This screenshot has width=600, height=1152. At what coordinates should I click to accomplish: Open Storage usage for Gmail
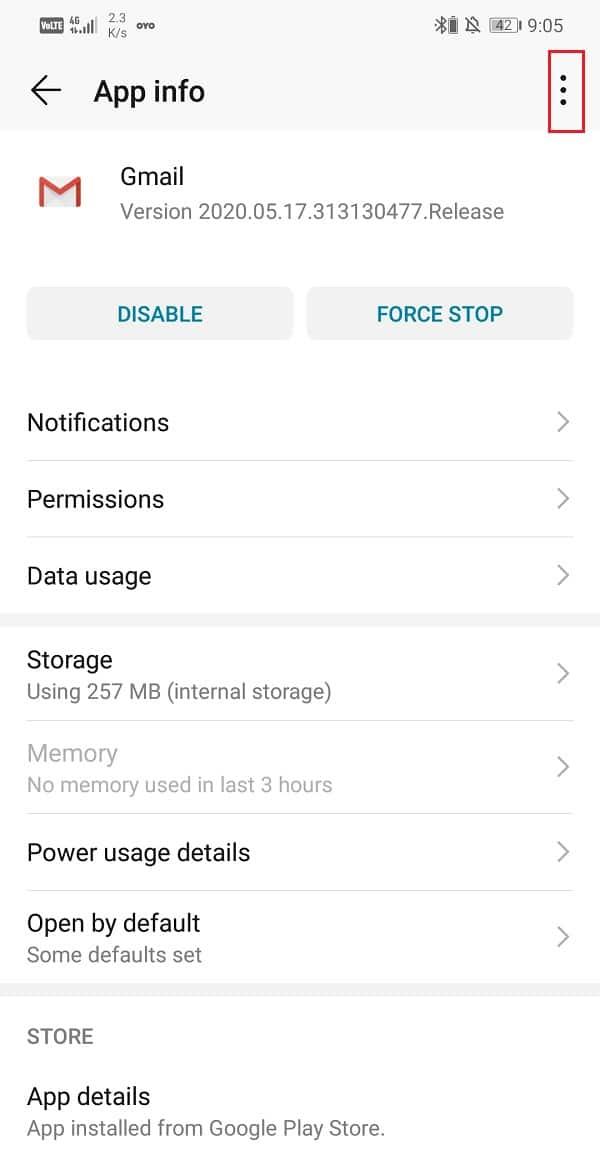(x=300, y=674)
